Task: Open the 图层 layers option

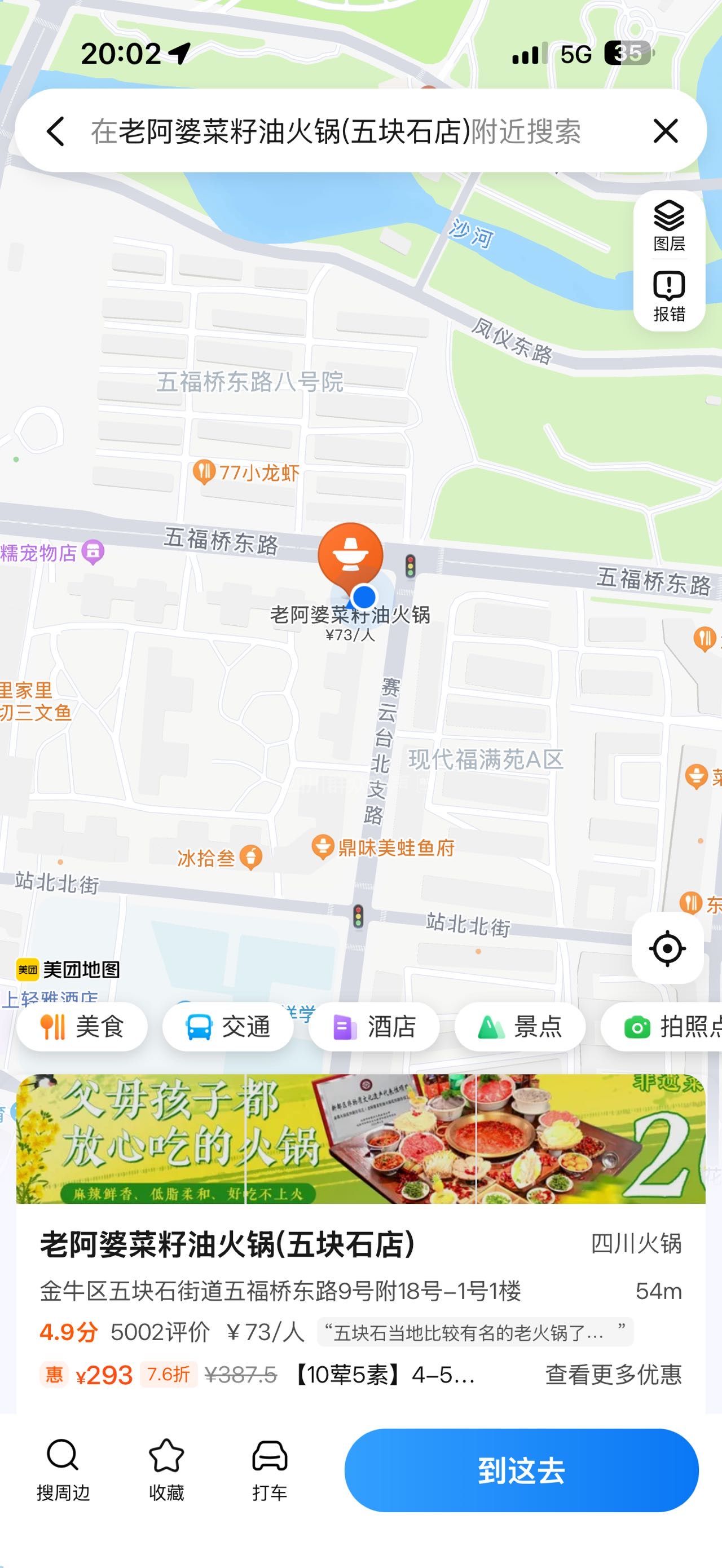Action: click(x=668, y=226)
